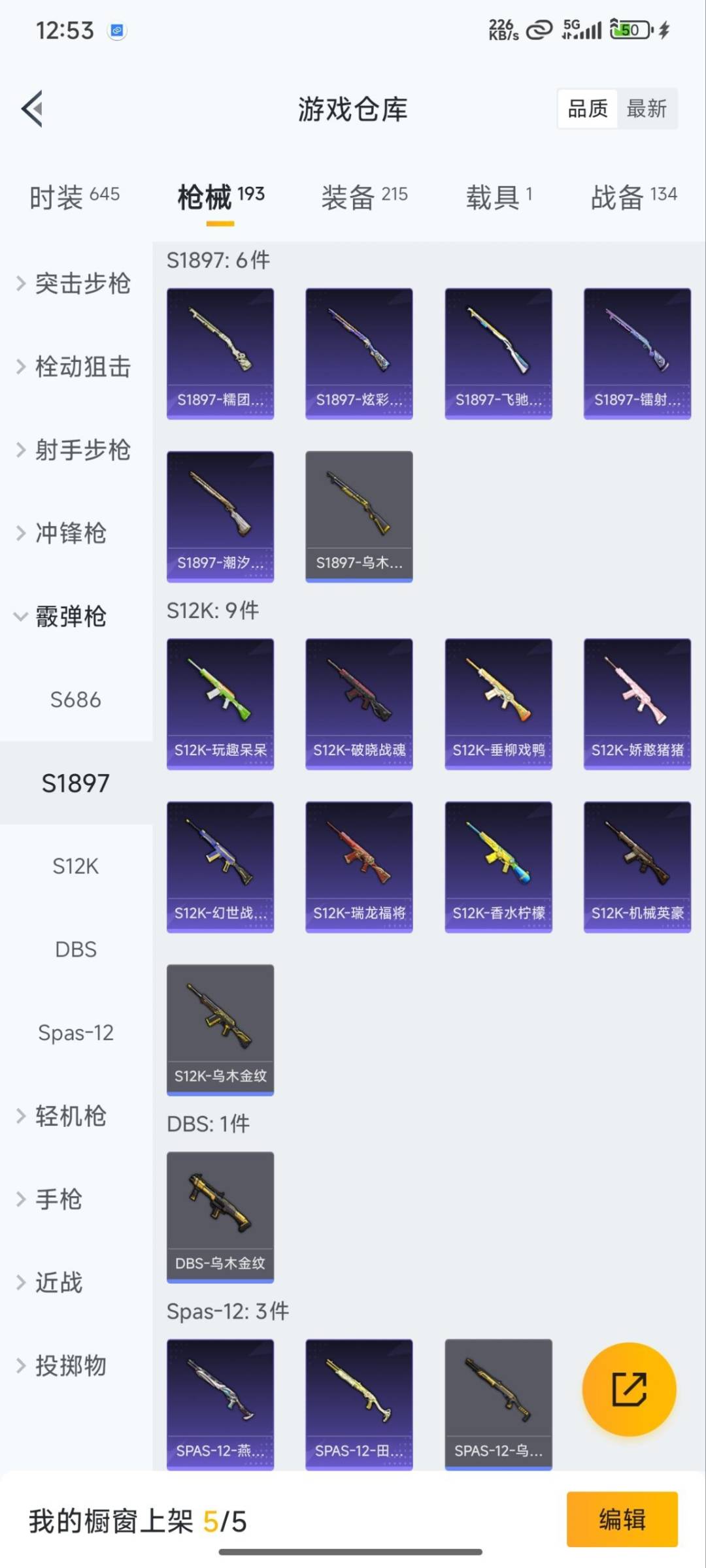Open the S12K-娇憨猪猪 skin
706x1568 pixels.
coord(637,704)
